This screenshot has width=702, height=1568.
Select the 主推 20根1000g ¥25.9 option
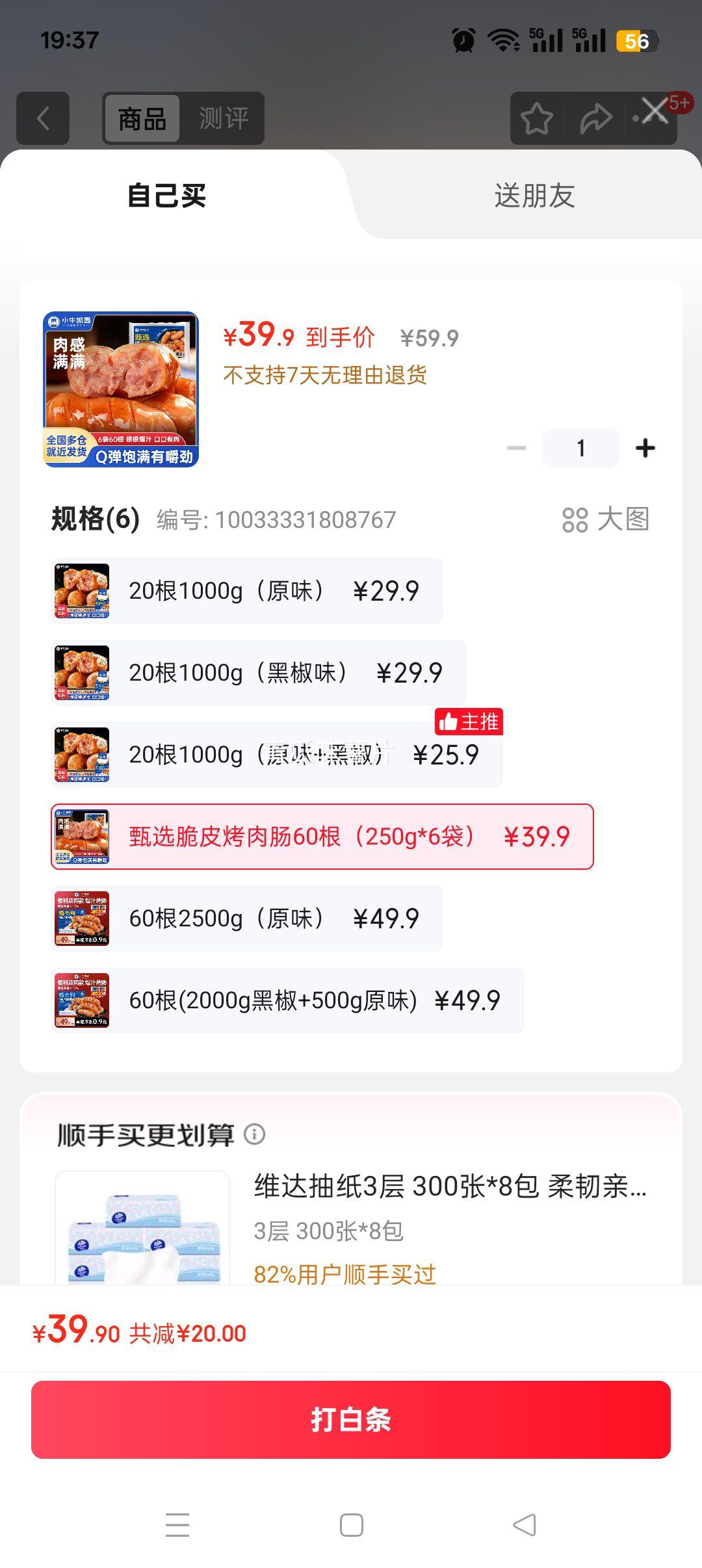(x=277, y=755)
